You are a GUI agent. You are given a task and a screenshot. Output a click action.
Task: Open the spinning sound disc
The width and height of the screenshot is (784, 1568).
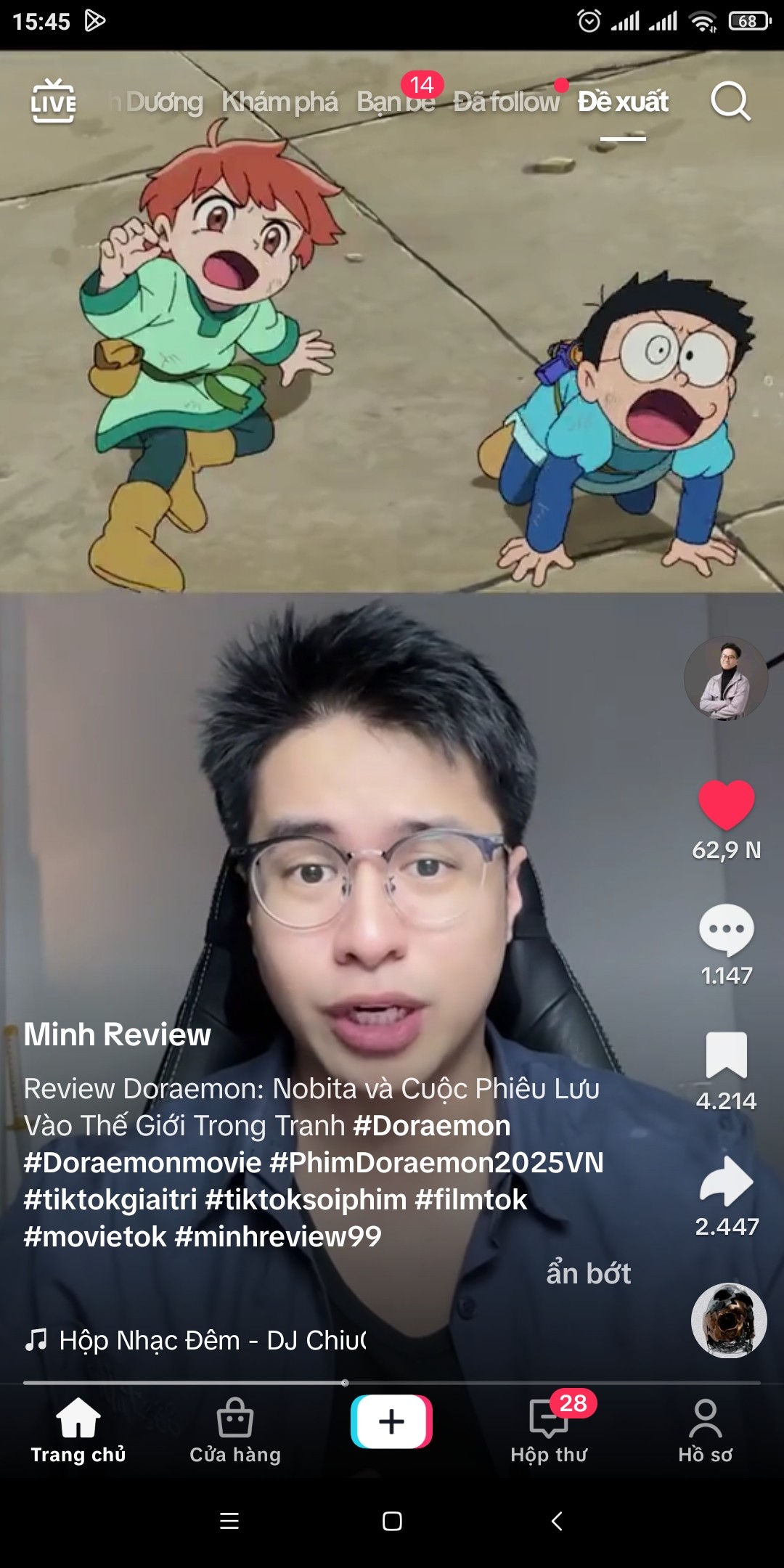point(728,1320)
